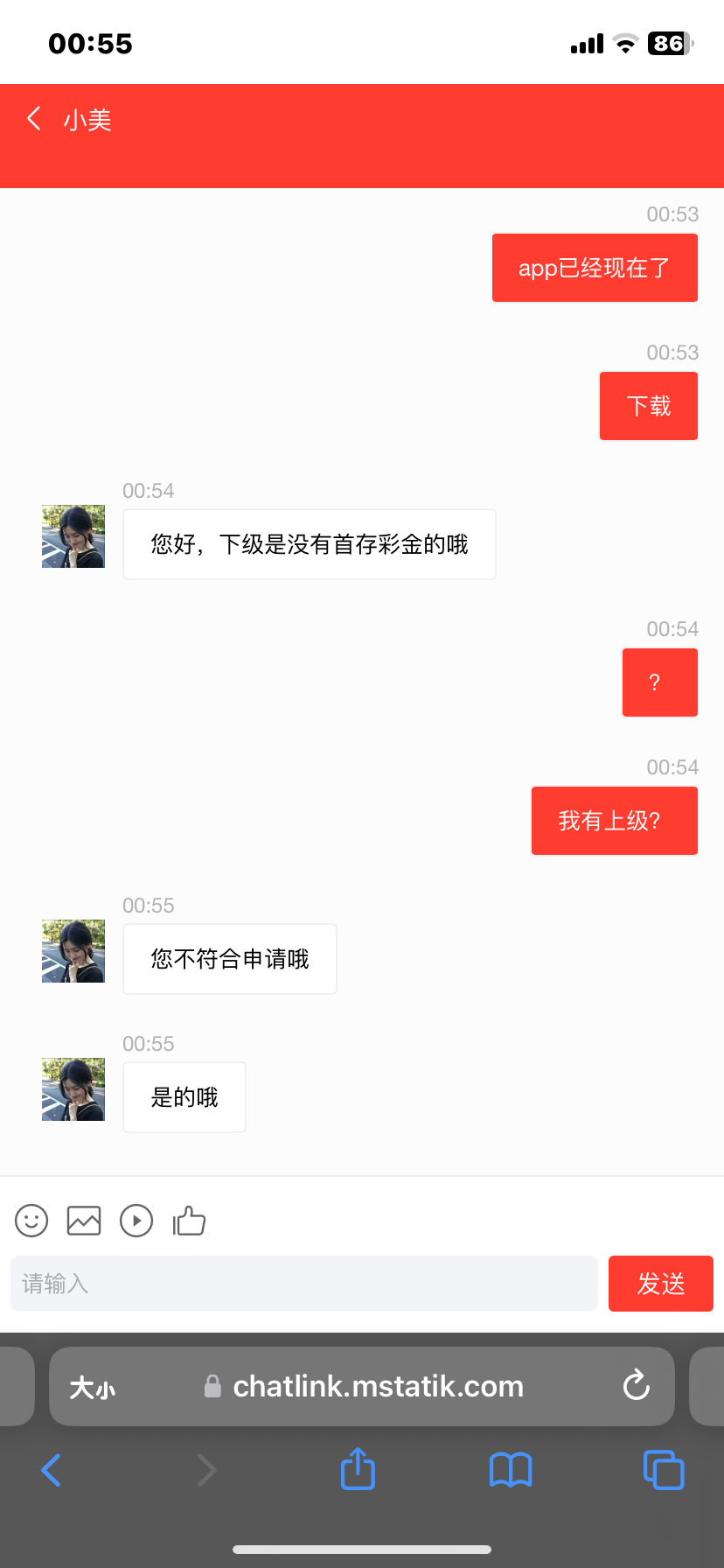
Task: Show all open Safari tabs
Action: point(664,1470)
